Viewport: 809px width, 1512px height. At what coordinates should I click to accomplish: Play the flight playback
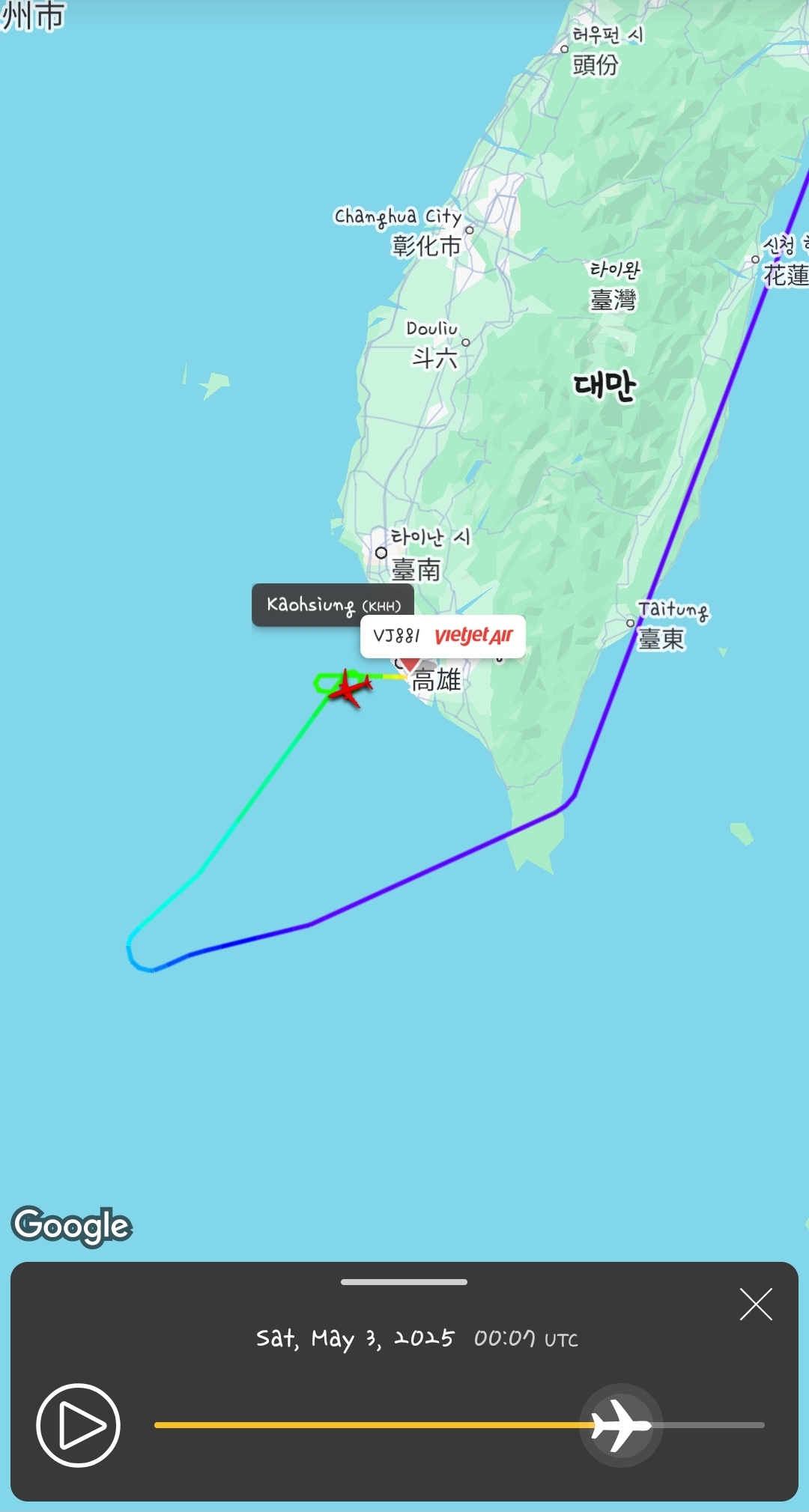[x=78, y=1424]
